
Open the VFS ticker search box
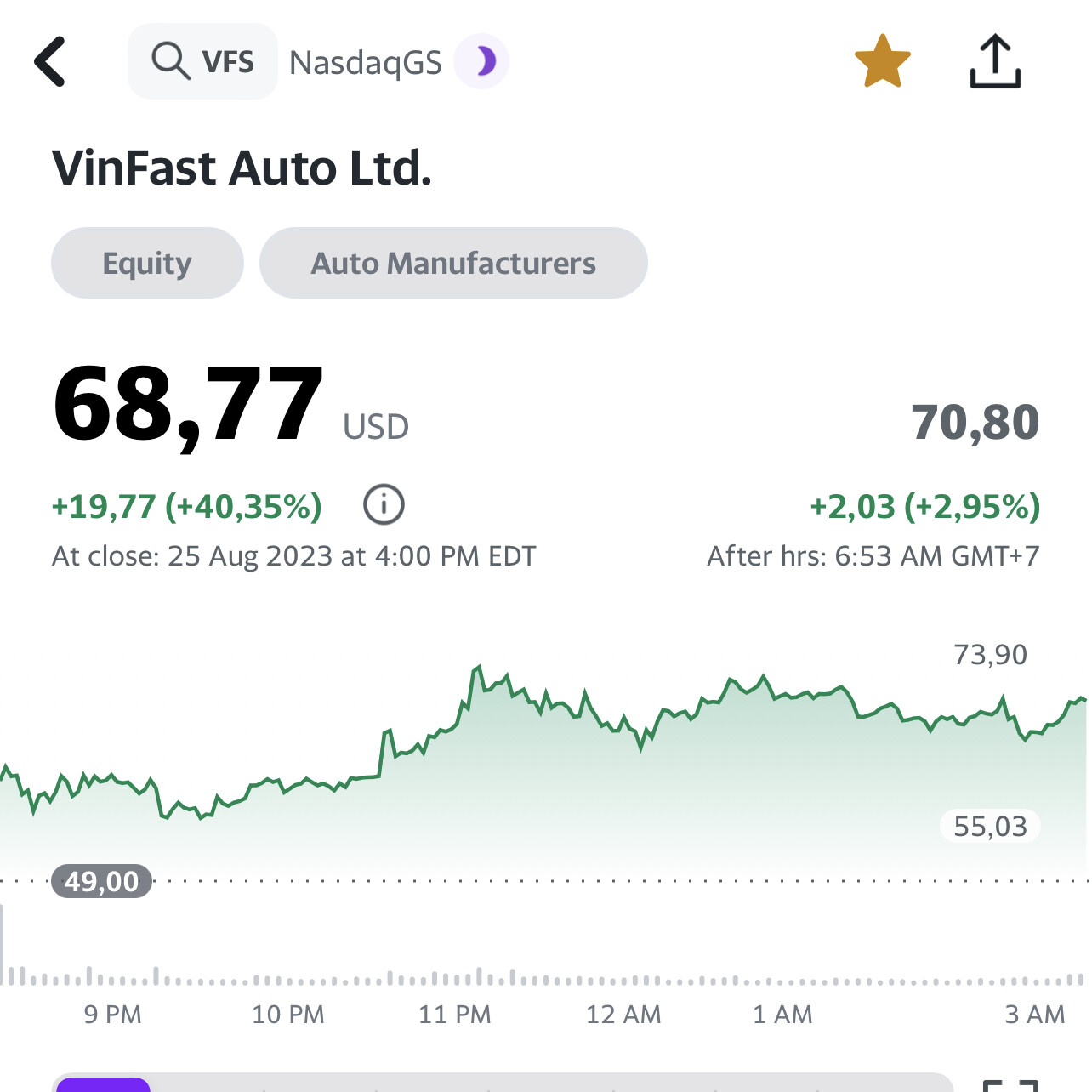[203, 61]
